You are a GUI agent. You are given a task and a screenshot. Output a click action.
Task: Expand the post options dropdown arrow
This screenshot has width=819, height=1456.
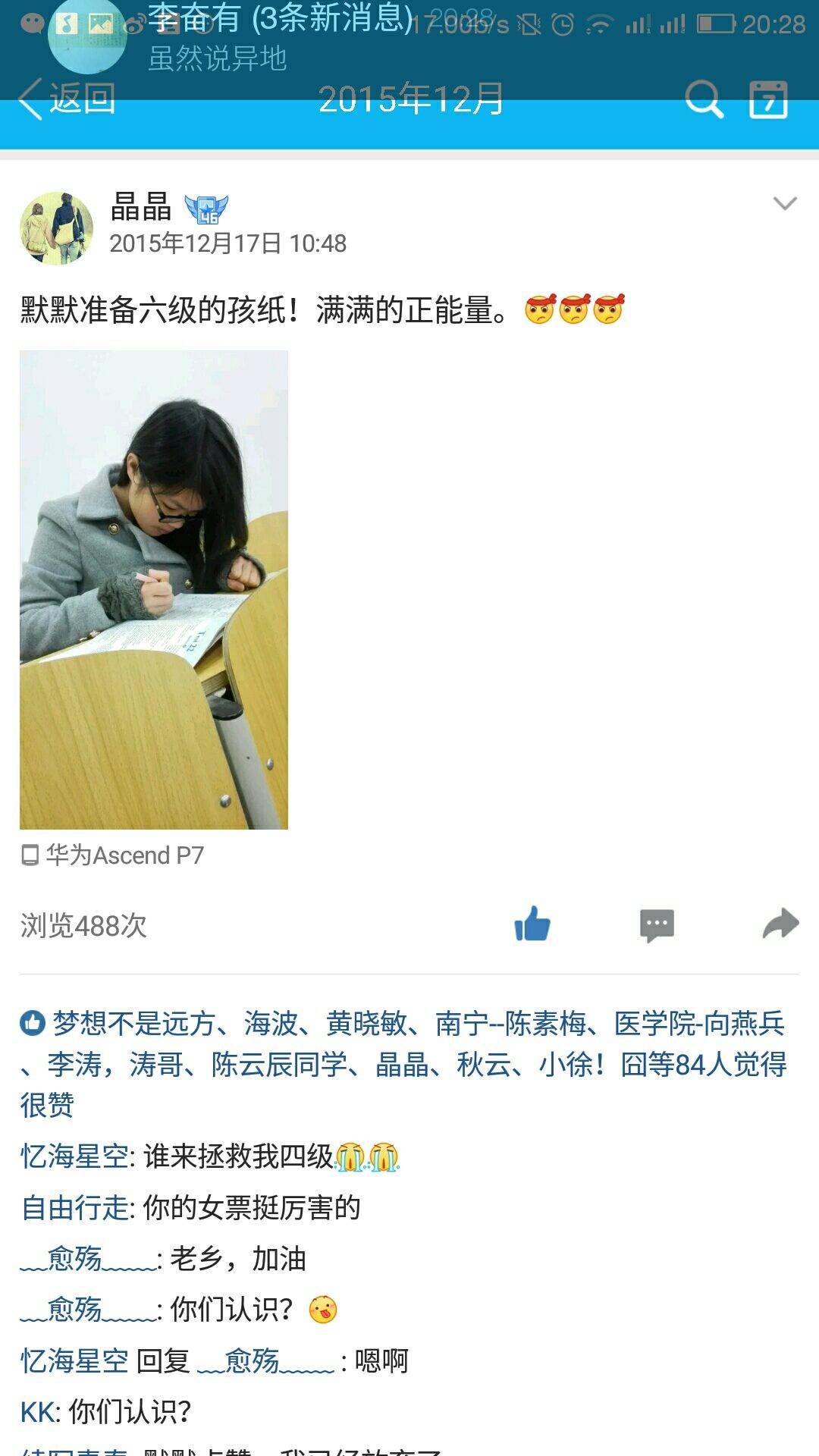coord(784,203)
